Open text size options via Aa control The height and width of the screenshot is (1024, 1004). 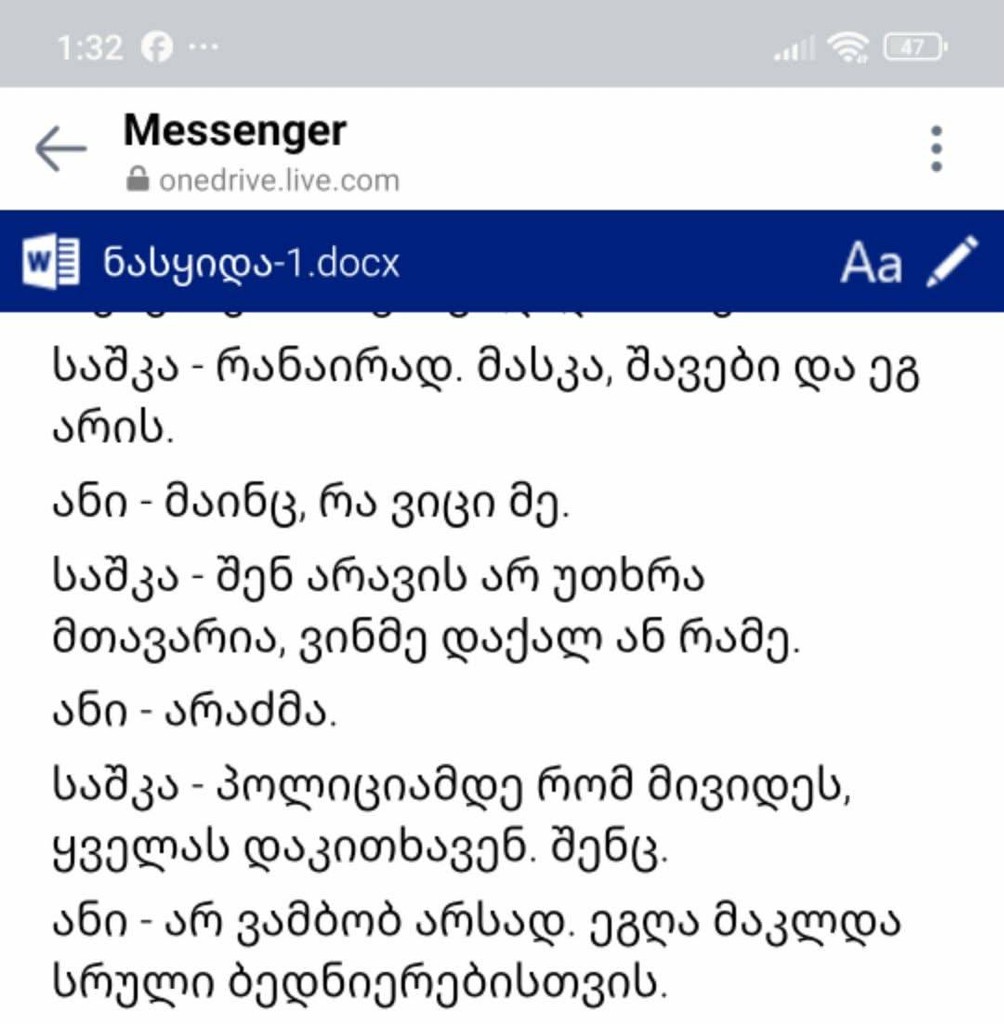pos(871,263)
